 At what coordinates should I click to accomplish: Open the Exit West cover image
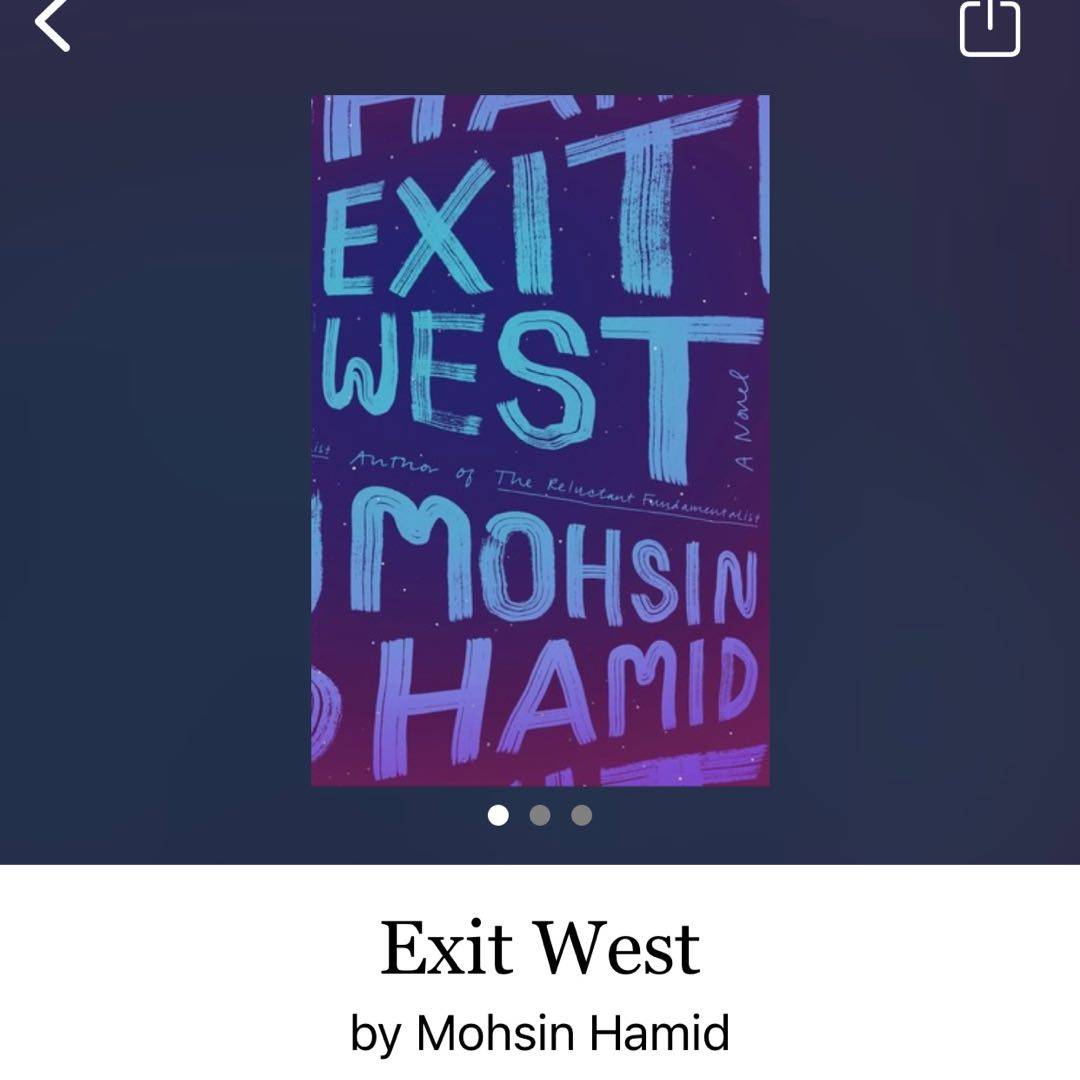coord(540,440)
